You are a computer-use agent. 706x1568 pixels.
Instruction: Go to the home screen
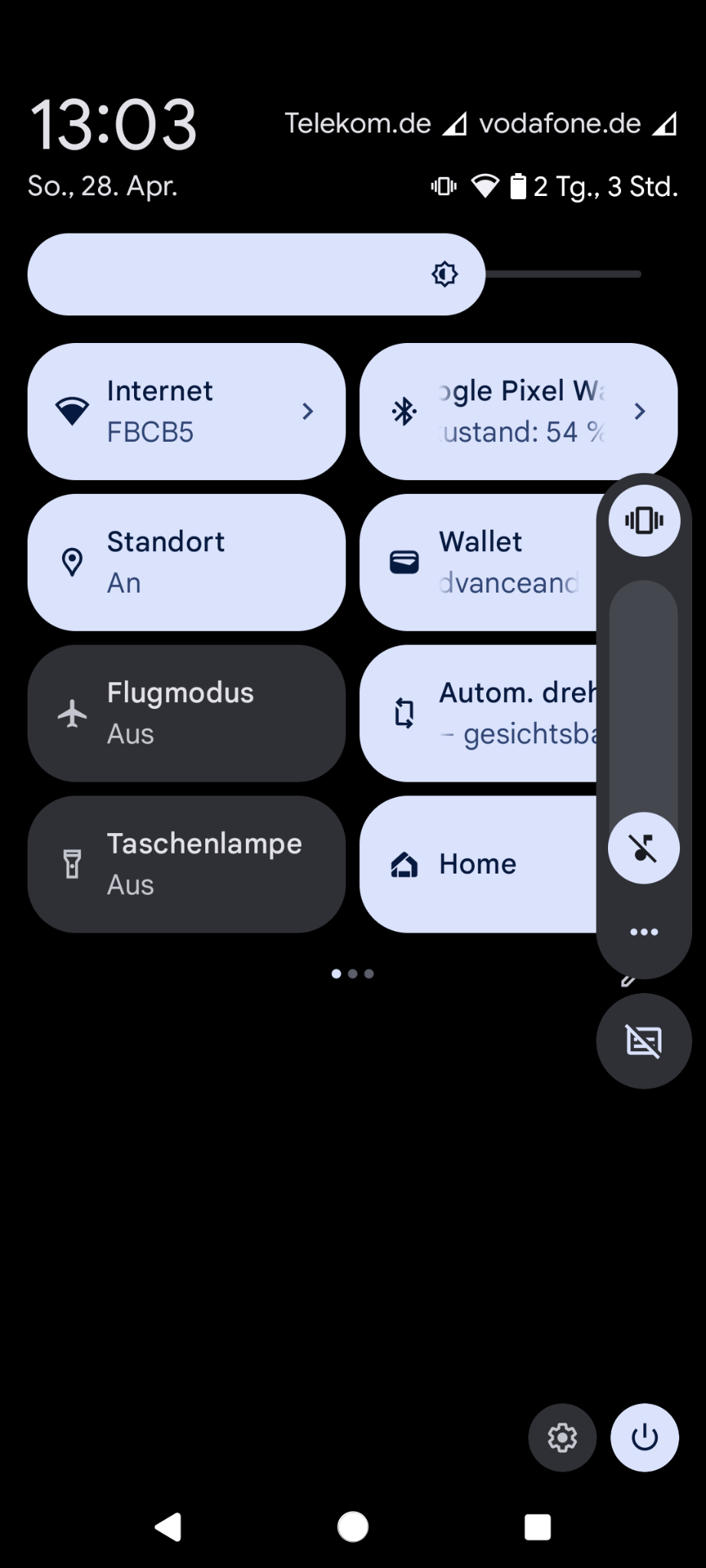tap(353, 1527)
